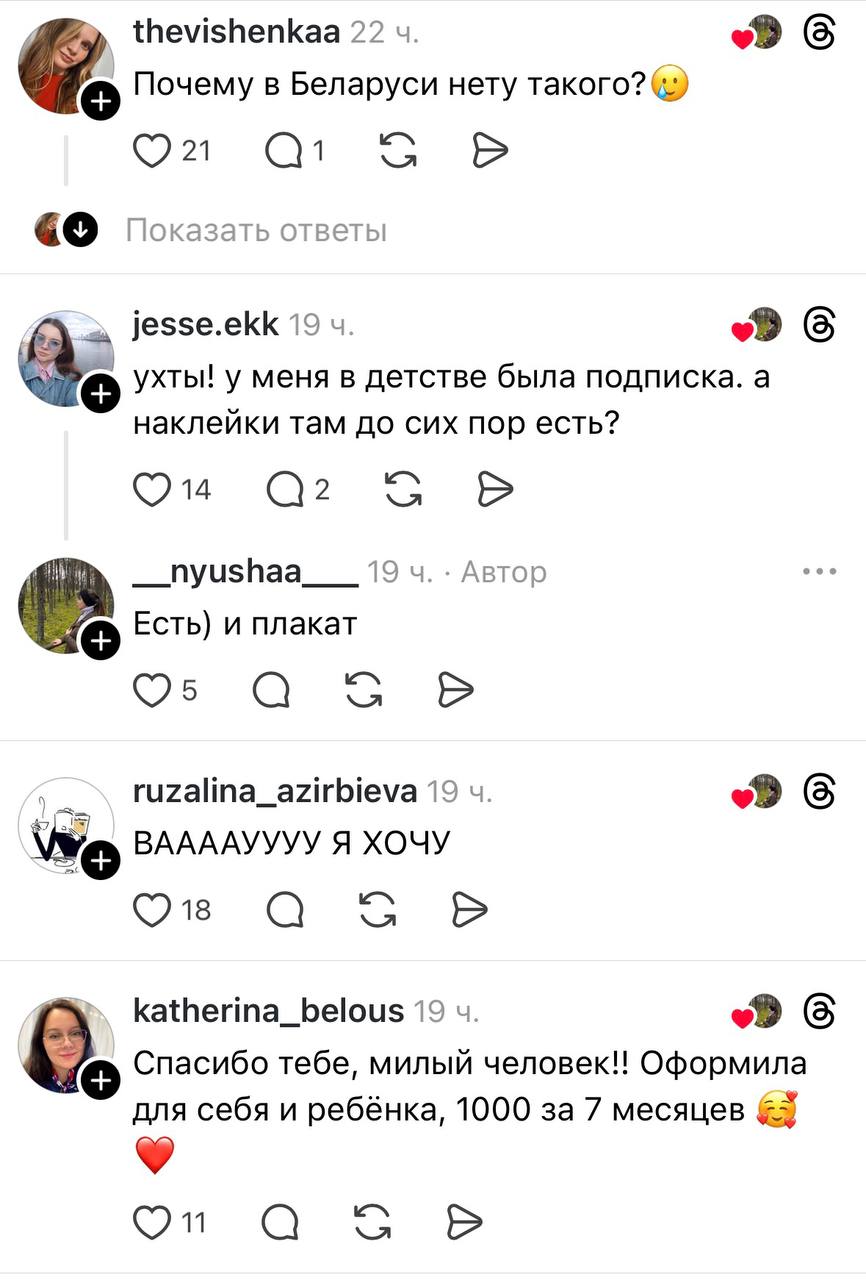The width and height of the screenshot is (866, 1280).
Task: Follow katherina_belous via avatar plus badge
Action: click(100, 1080)
